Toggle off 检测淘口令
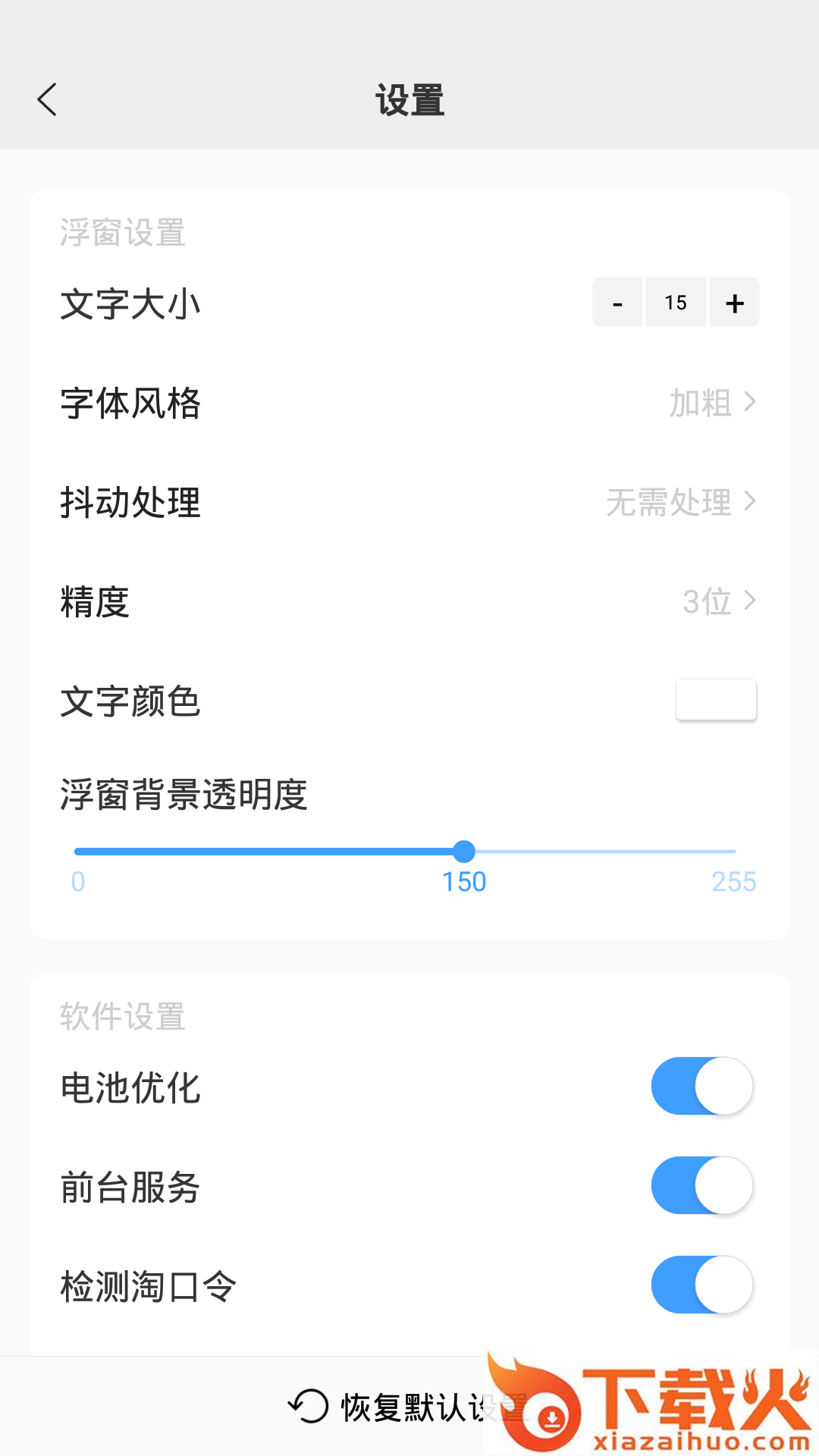The width and height of the screenshot is (819, 1456). click(x=701, y=1285)
